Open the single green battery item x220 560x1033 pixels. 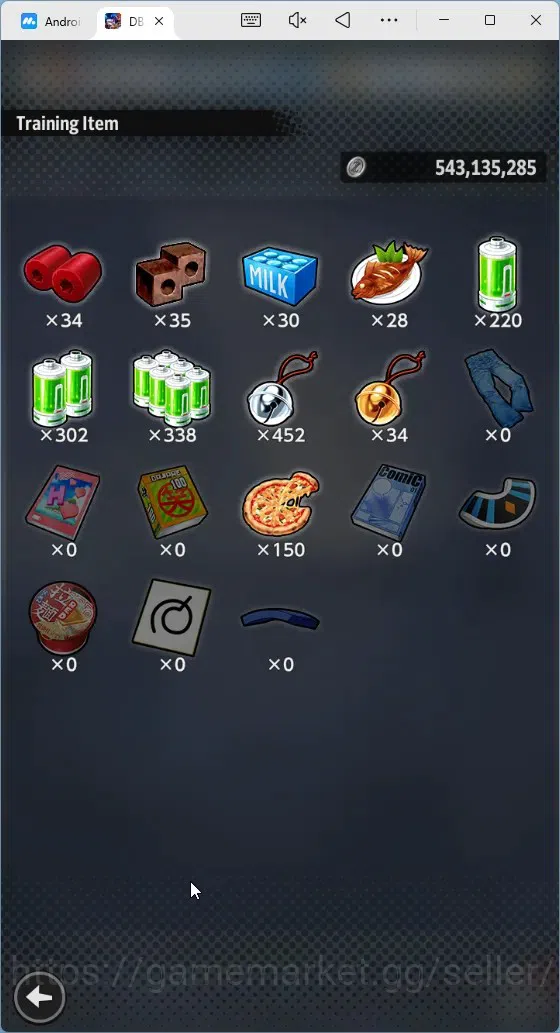[497, 274]
